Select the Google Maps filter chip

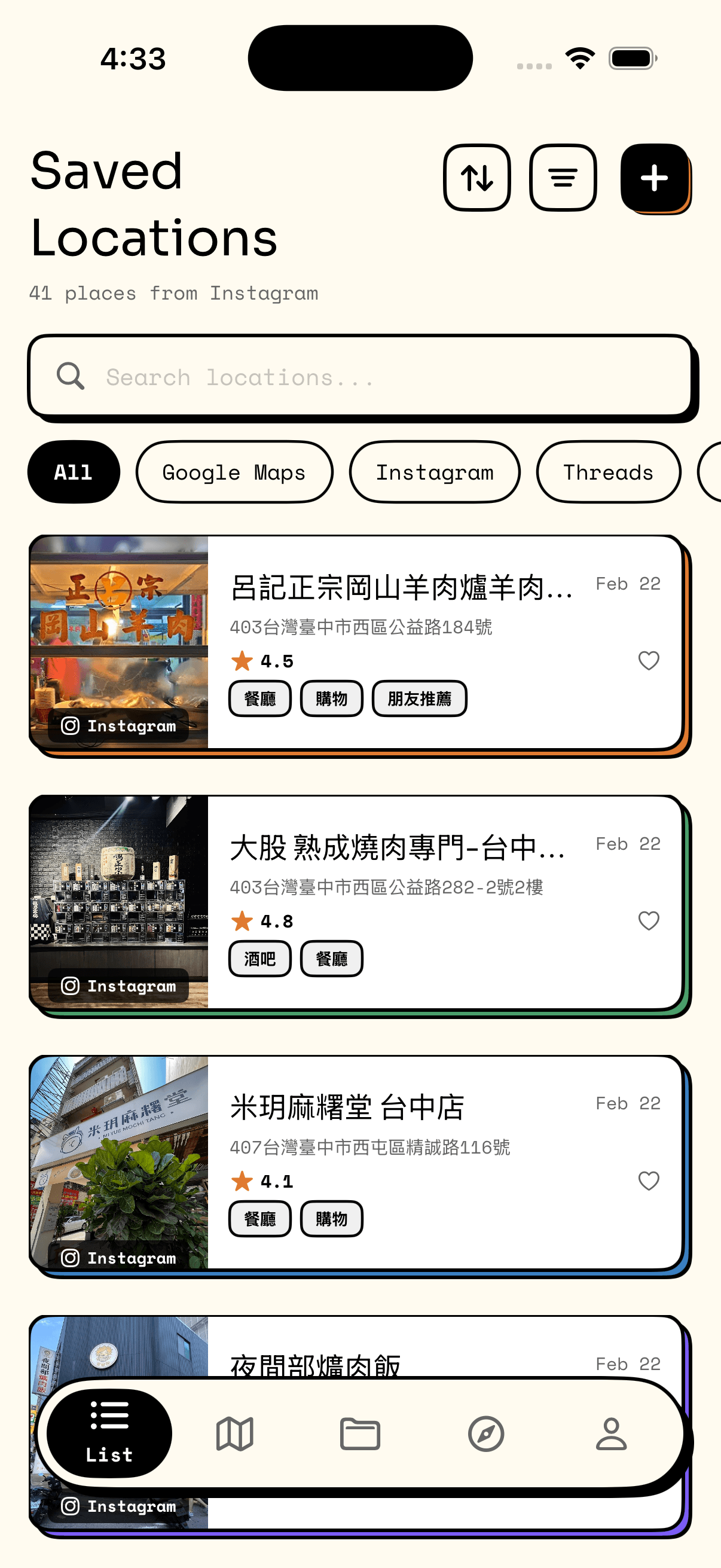coord(234,472)
